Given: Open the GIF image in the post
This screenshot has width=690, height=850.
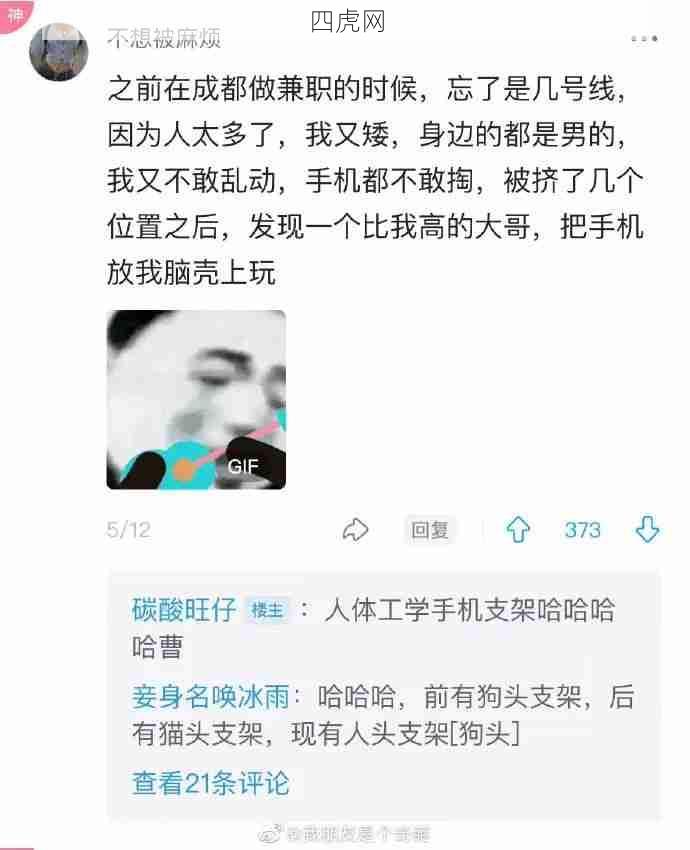Looking at the screenshot, I should pos(196,400).
